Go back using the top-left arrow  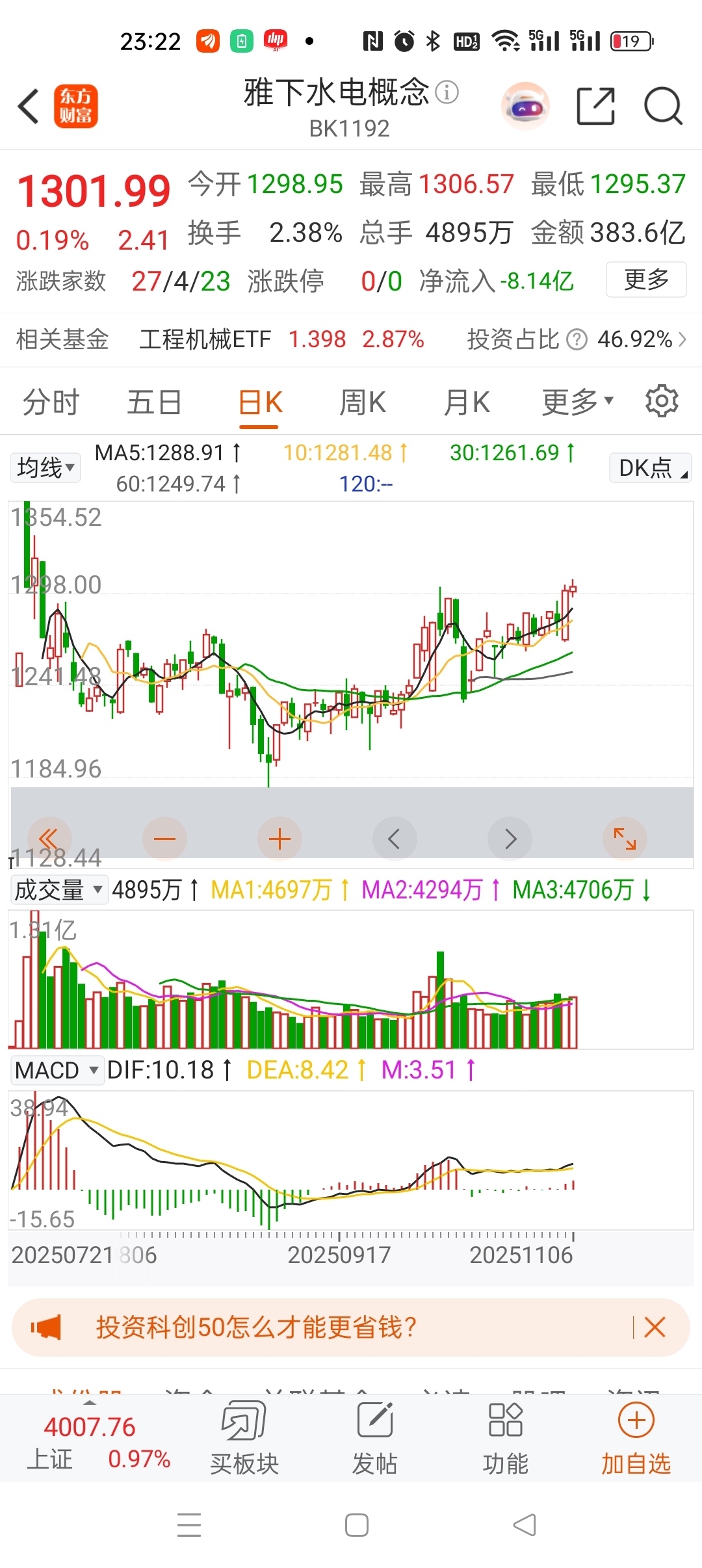click(x=29, y=106)
